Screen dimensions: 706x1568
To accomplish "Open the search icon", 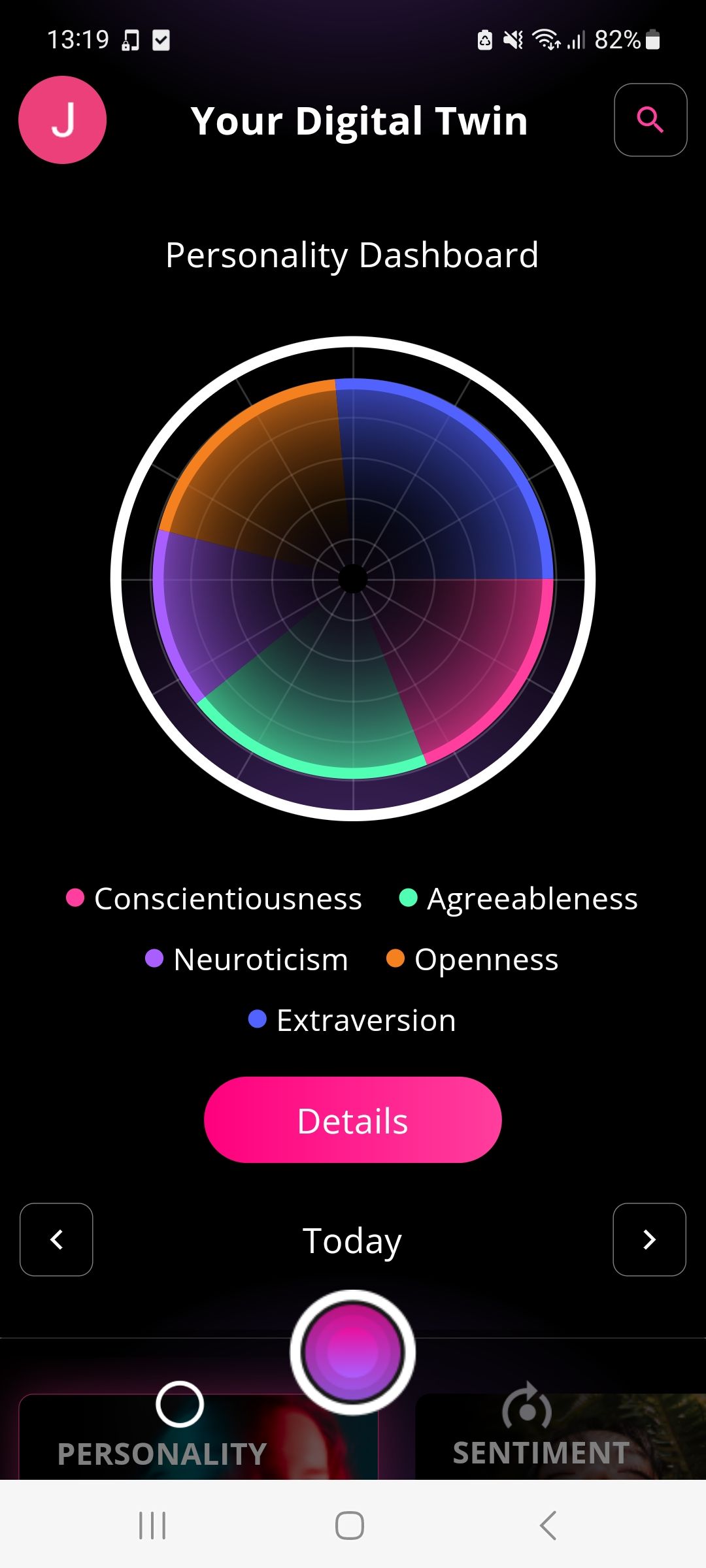I will click(650, 120).
